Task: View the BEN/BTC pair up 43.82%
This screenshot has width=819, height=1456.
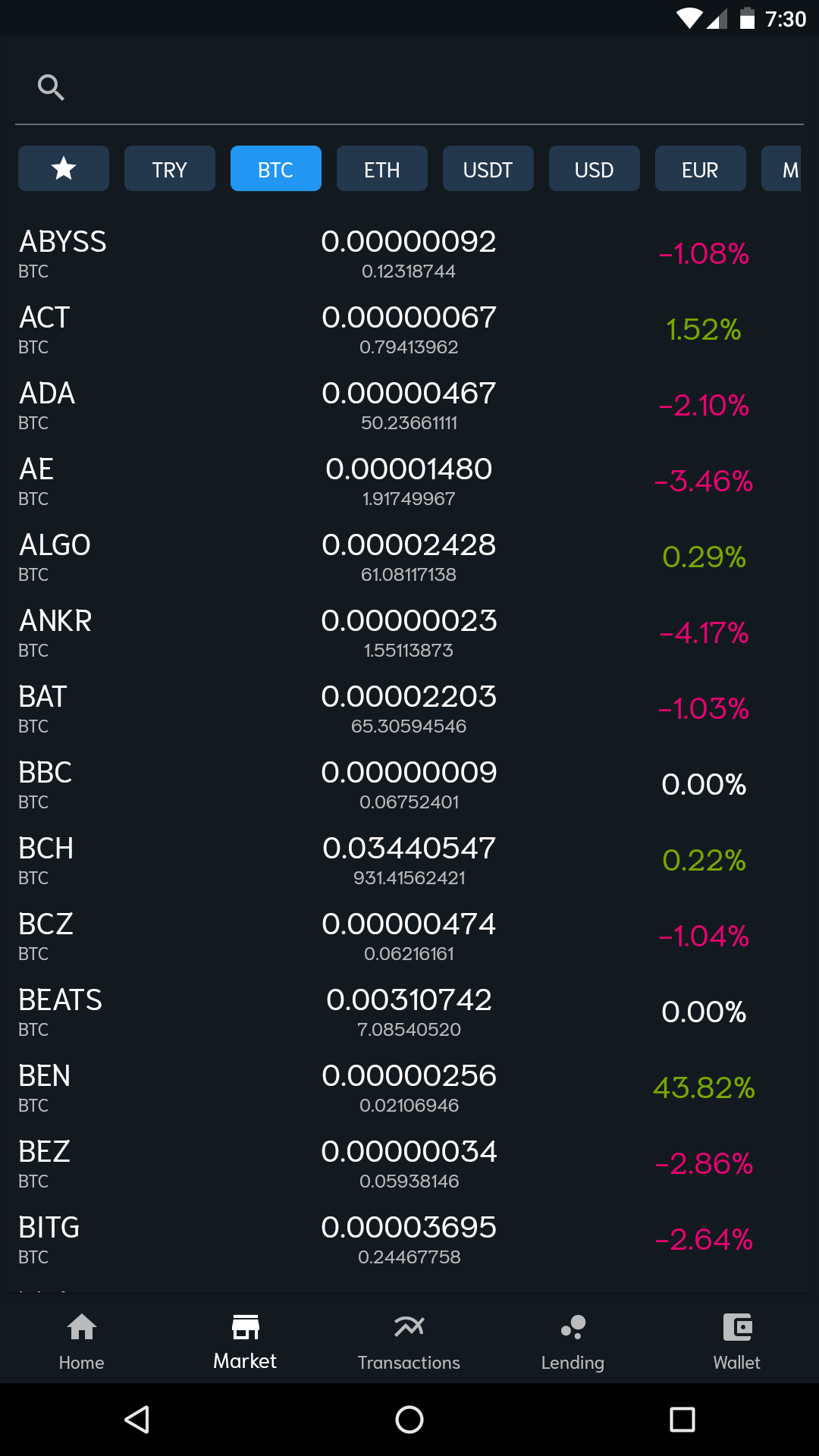Action: (409, 1087)
